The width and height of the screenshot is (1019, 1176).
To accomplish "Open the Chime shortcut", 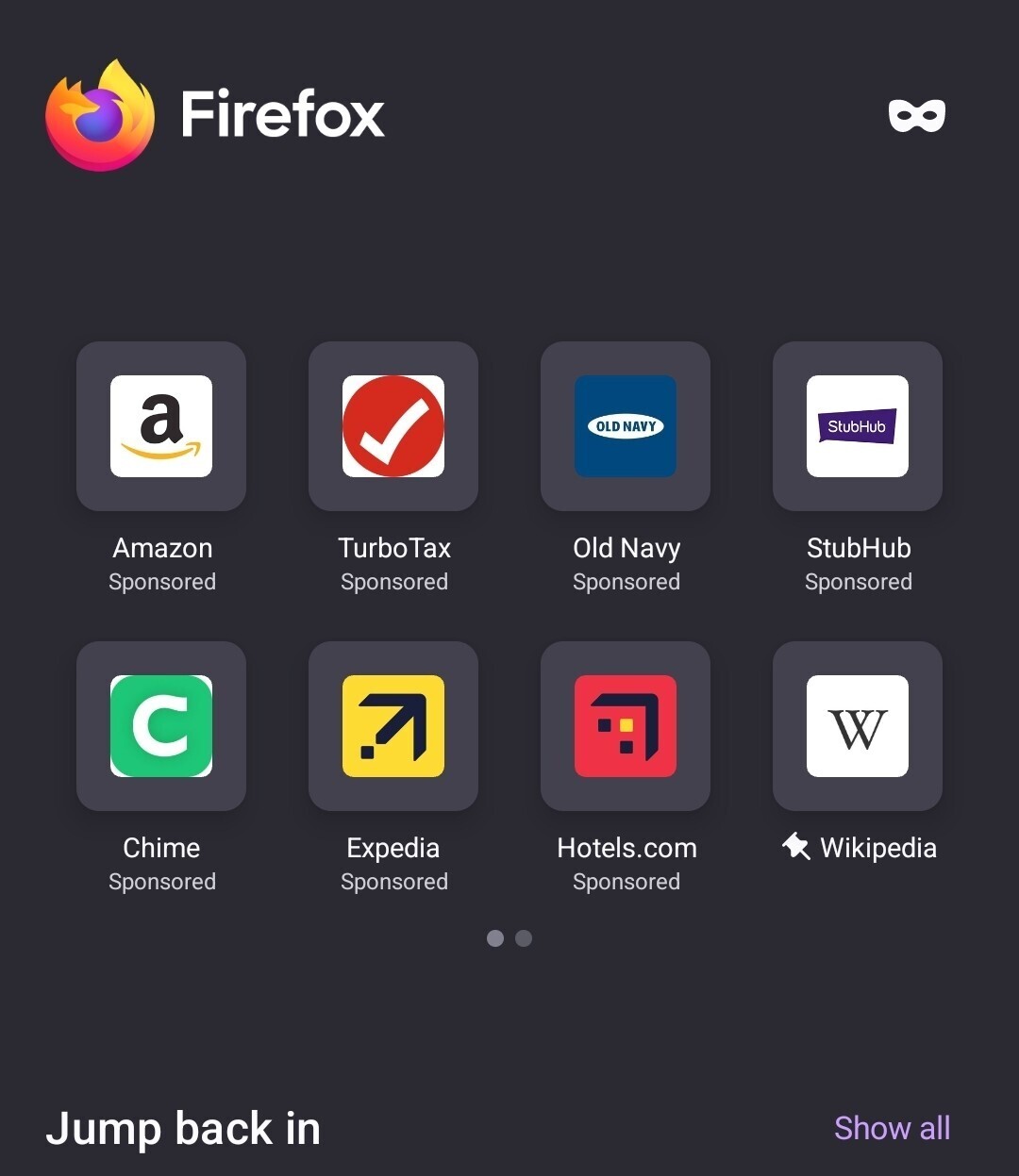I will click(x=161, y=726).
